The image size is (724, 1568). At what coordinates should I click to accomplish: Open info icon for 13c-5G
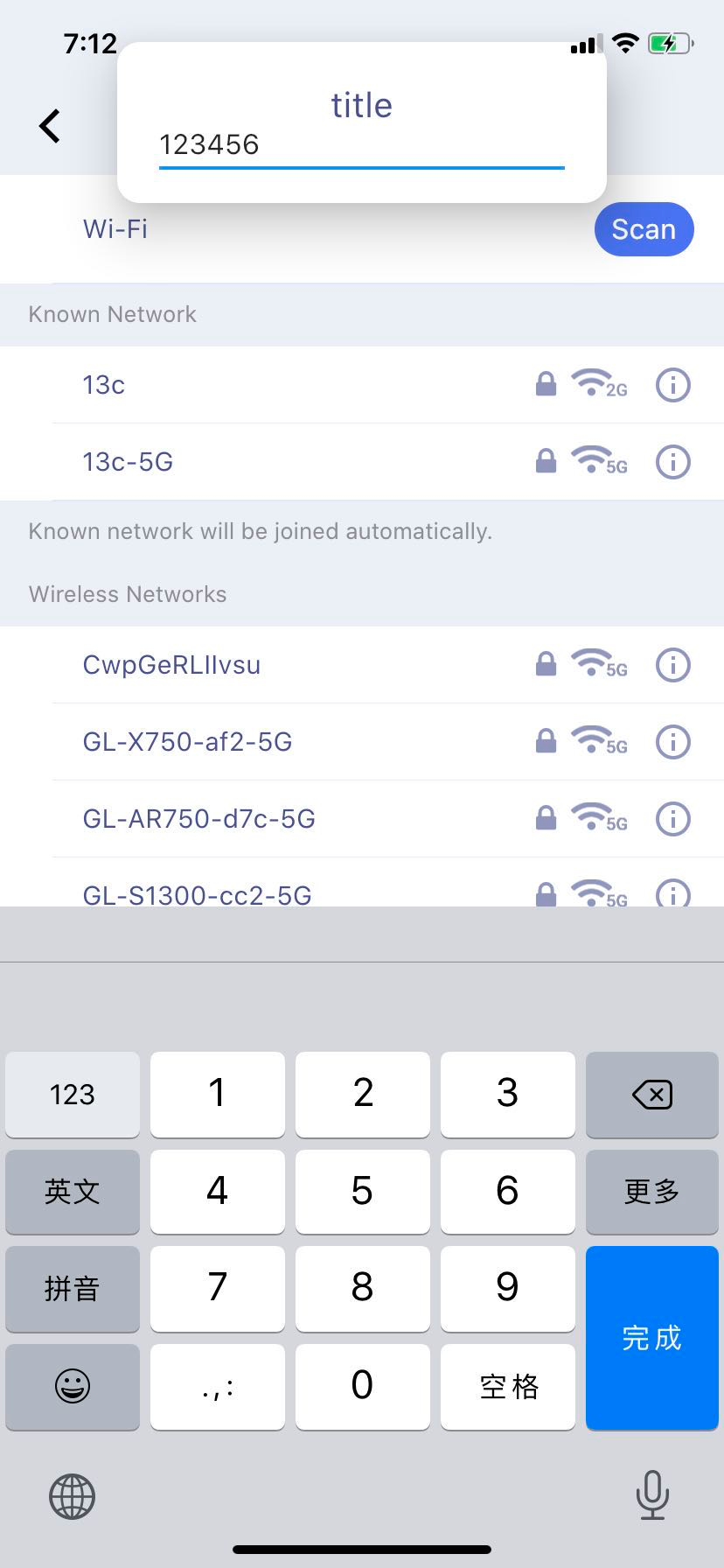tap(672, 462)
